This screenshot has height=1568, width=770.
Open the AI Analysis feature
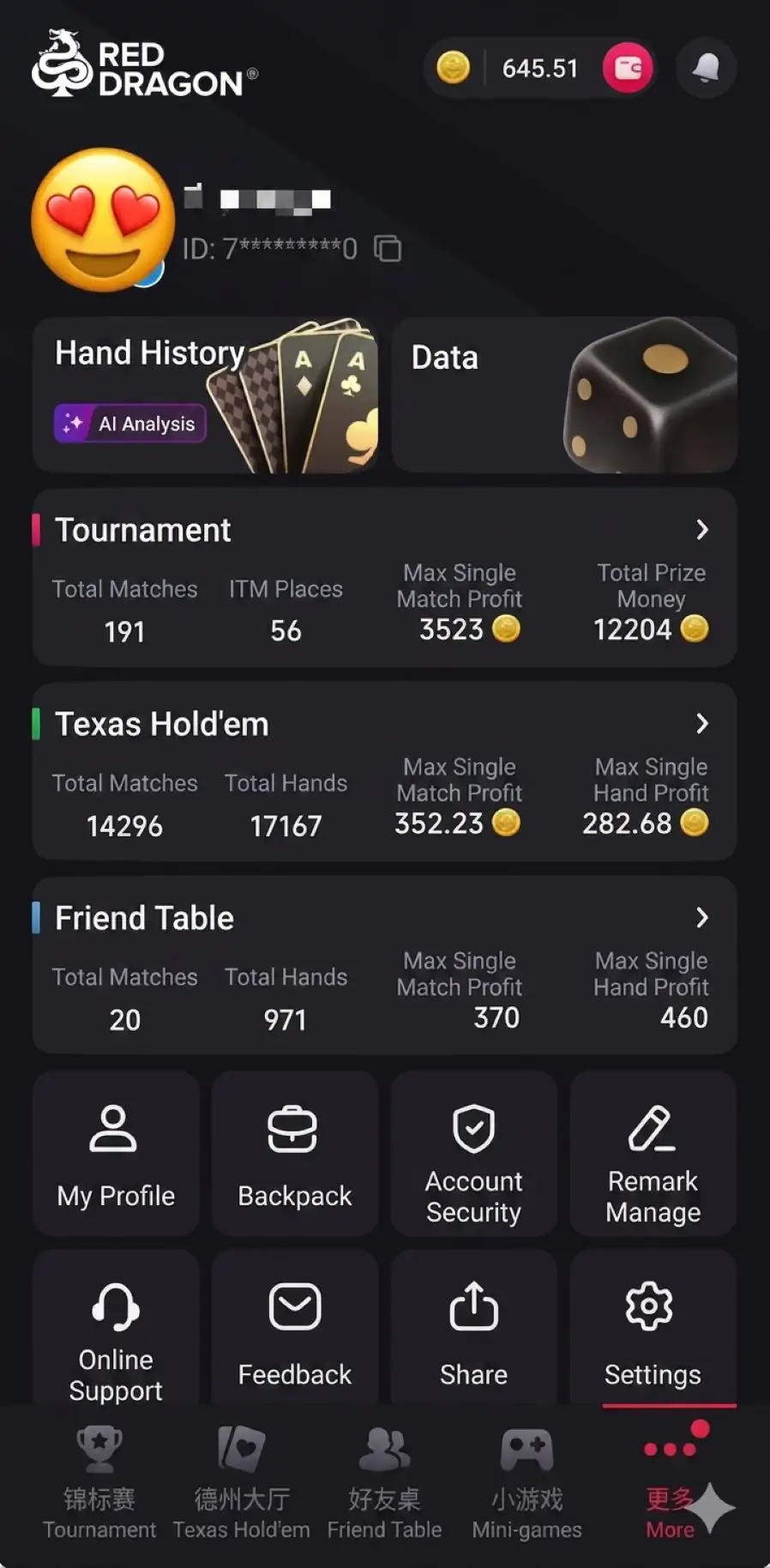(x=129, y=423)
